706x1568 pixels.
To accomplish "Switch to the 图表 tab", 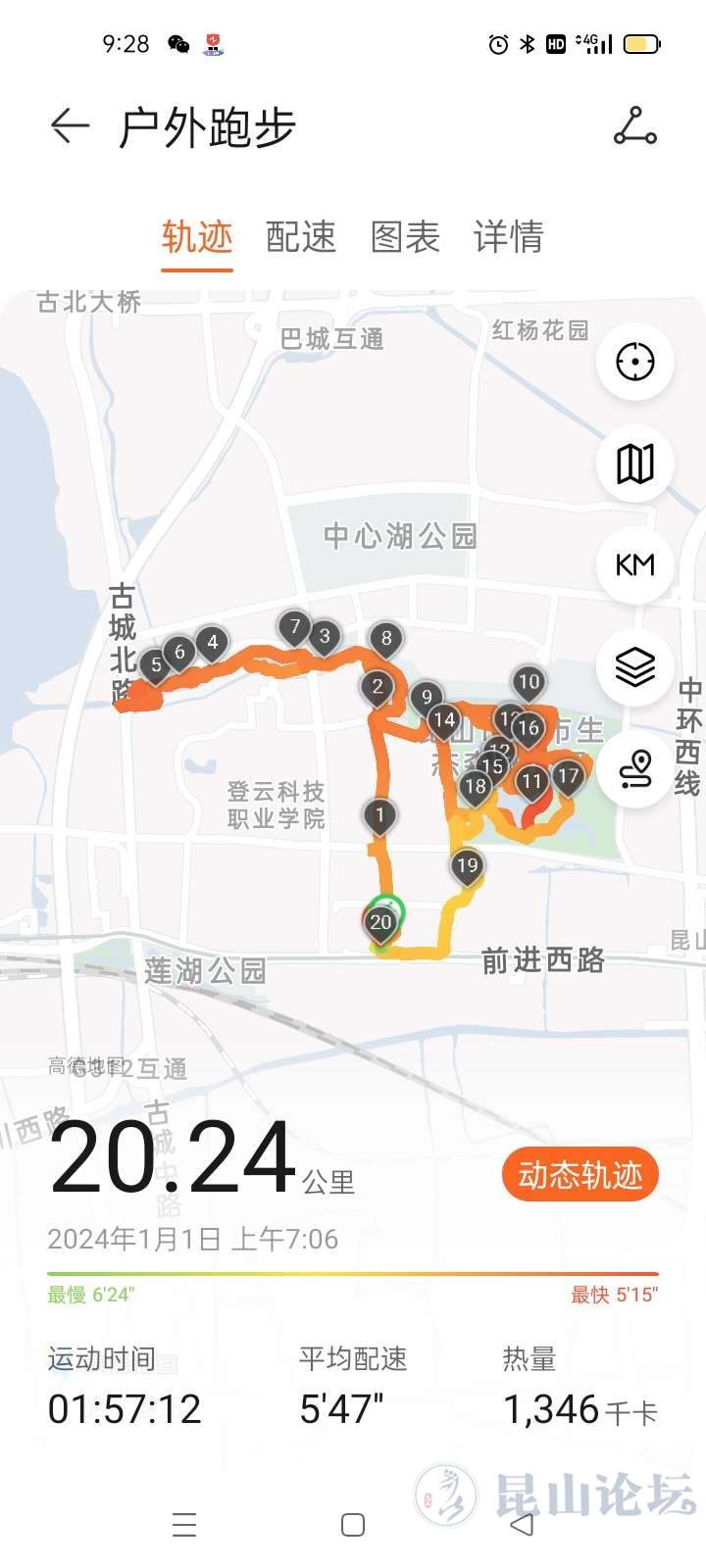I will click(405, 237).
